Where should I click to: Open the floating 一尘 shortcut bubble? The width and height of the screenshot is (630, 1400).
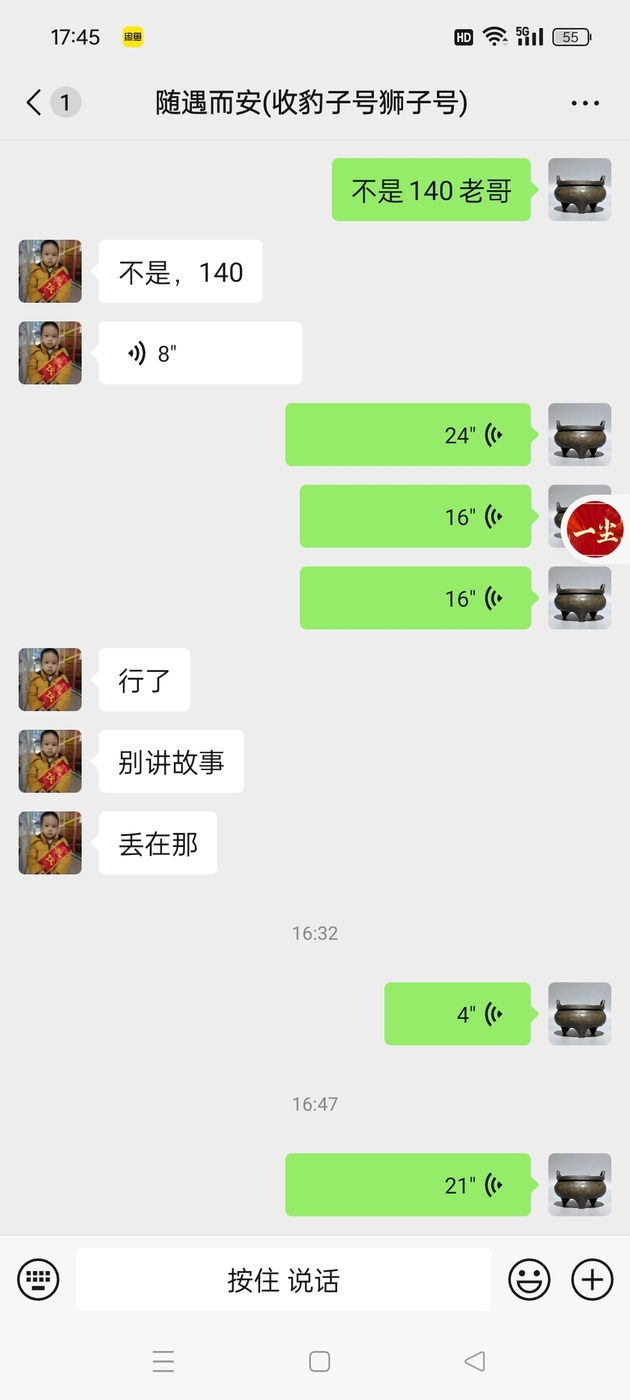pyautogui.click(x=596, y=530)
